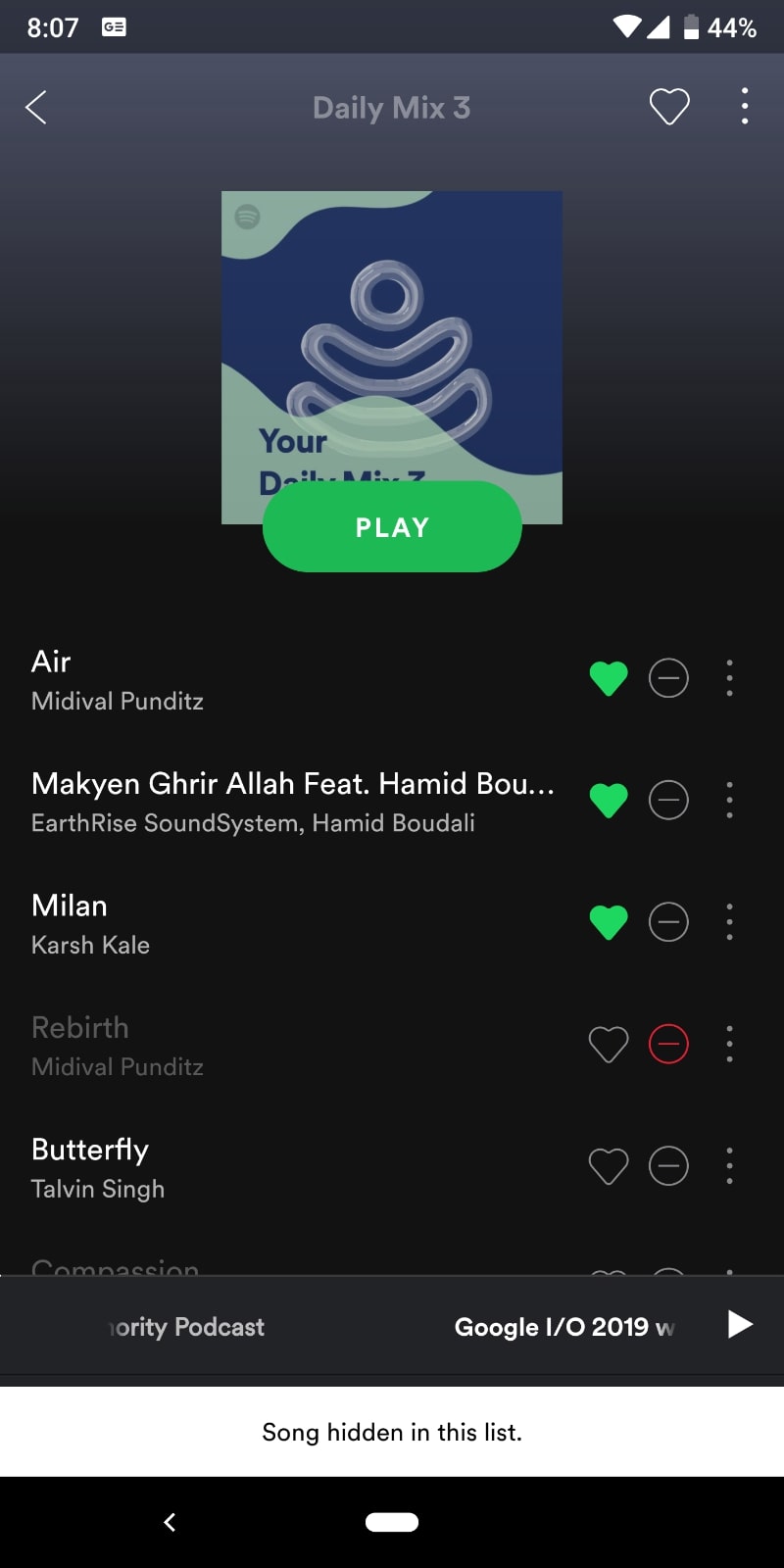Screen dimensions: 784x1568
Task: Like Butterfly by Talvin Singh
Action: (x=608, y=1166)
